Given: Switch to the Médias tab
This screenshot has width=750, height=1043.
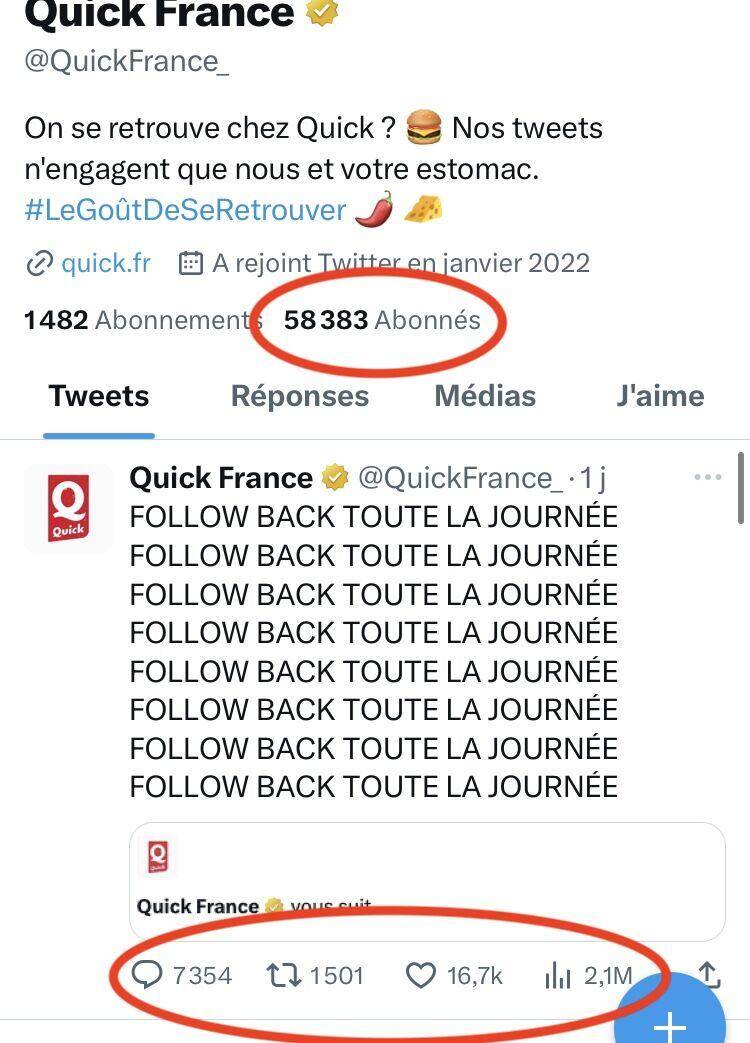Looking at the screenshot, I should coord(485,396).
